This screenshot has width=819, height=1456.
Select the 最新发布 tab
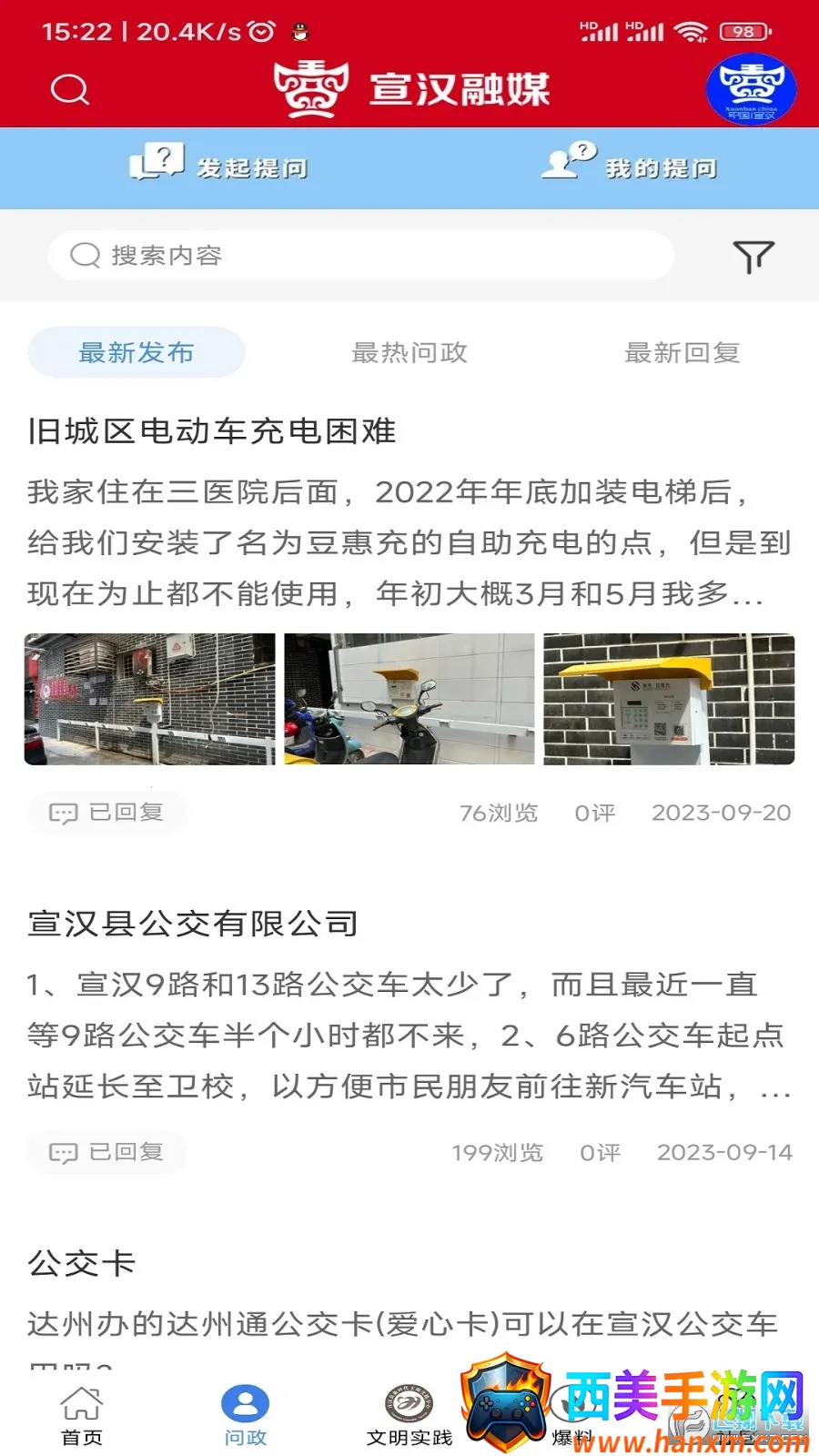[136, 352]
